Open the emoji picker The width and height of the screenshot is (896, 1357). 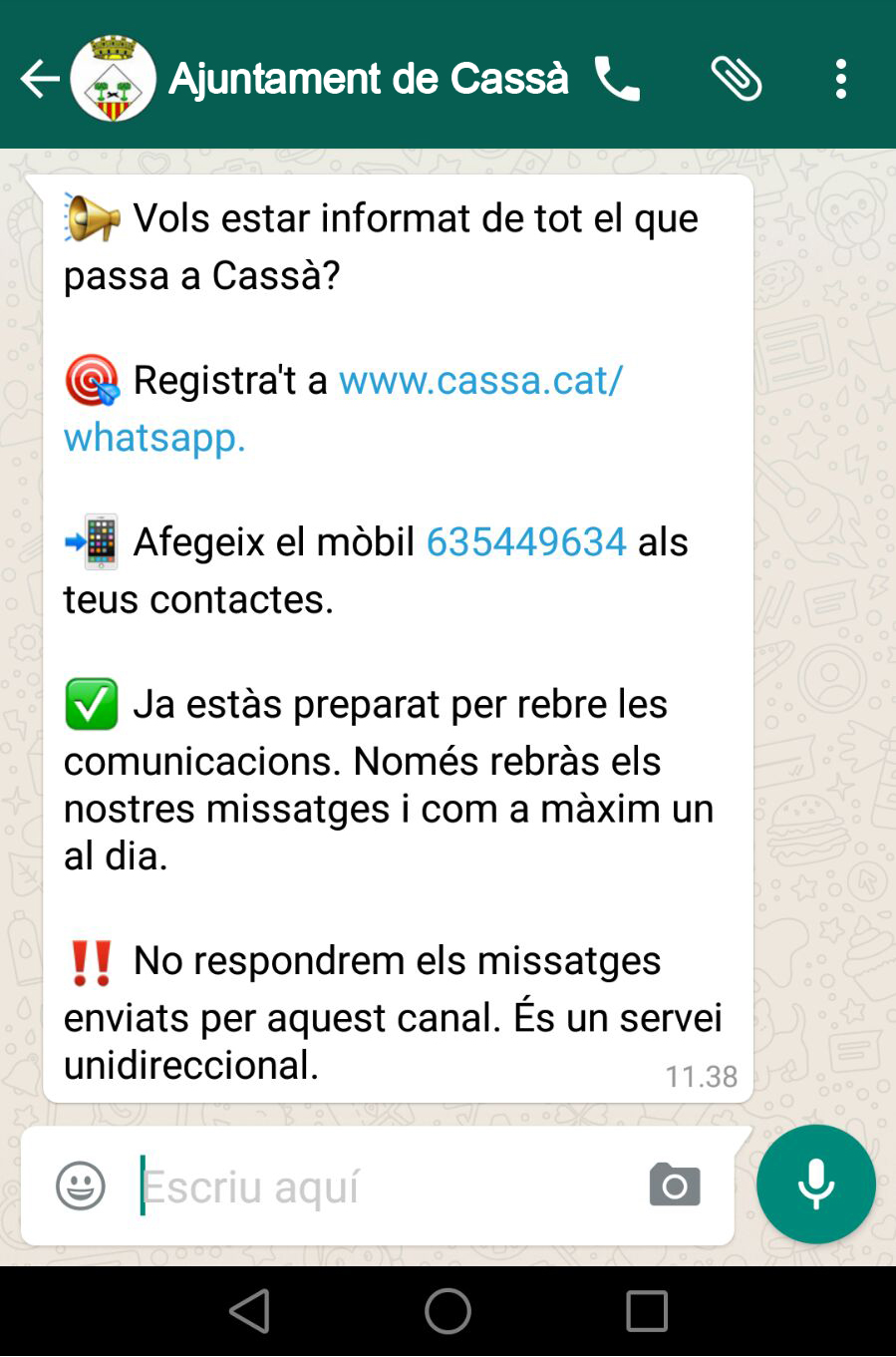tap(81, 1186)
